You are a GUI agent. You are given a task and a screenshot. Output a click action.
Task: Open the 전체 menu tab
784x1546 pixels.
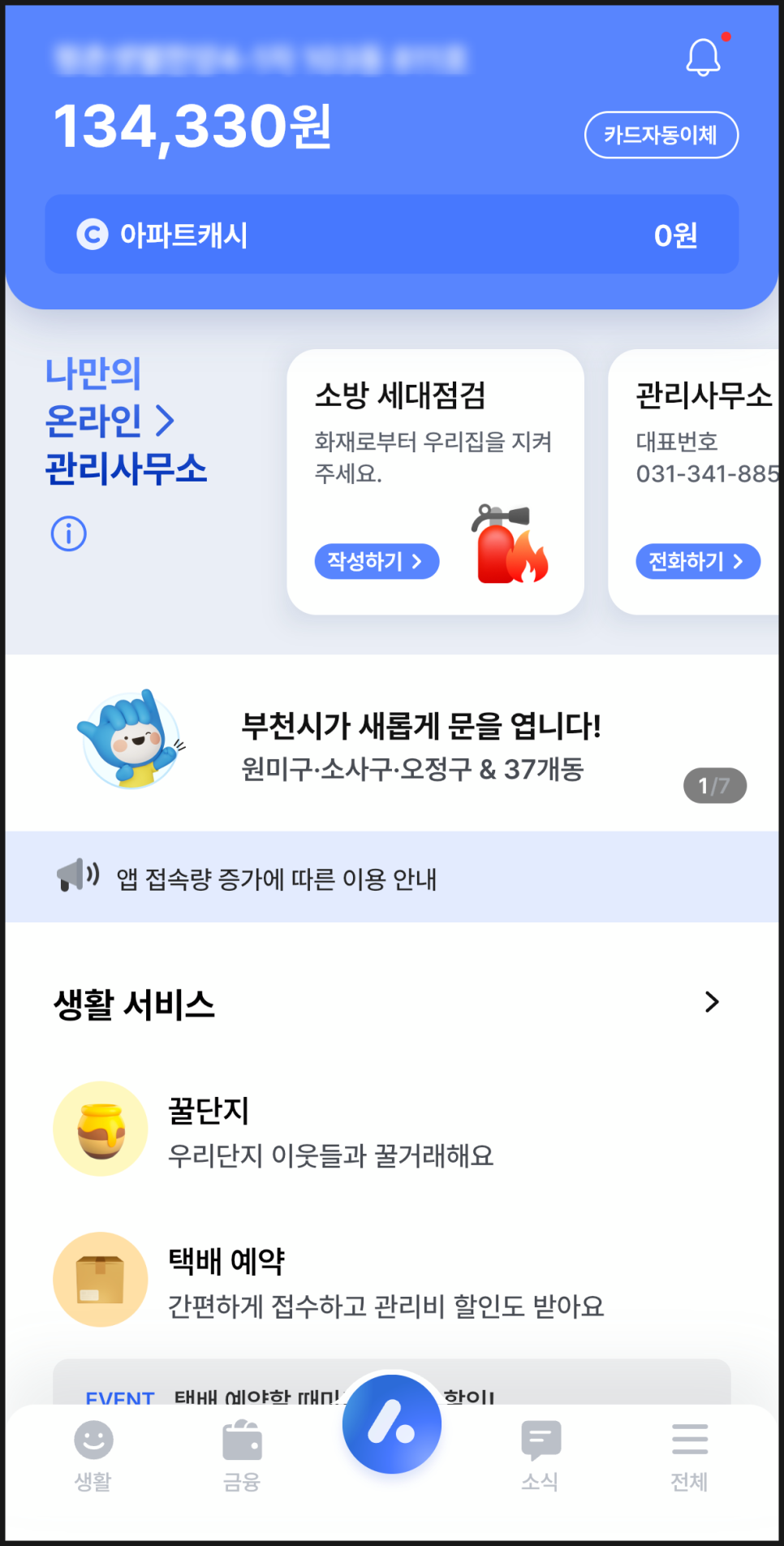pos(689,1457)
